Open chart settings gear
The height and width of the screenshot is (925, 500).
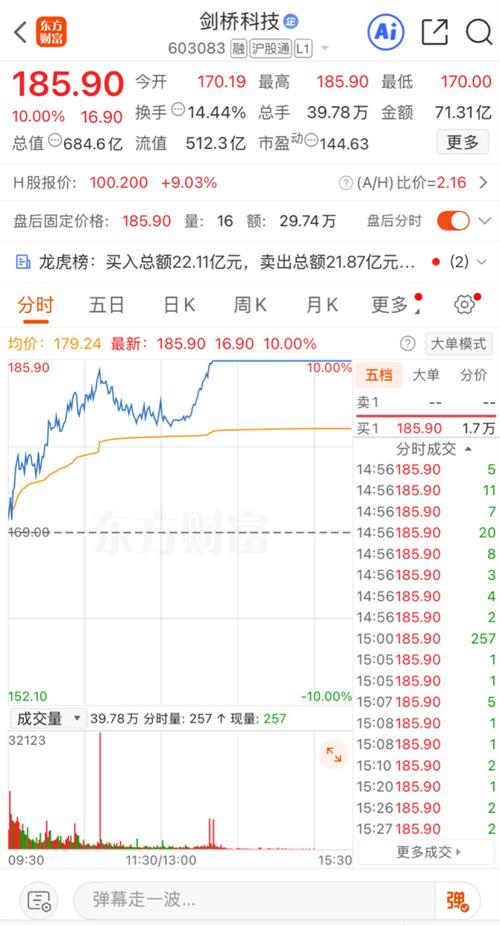tap(465, 304)
